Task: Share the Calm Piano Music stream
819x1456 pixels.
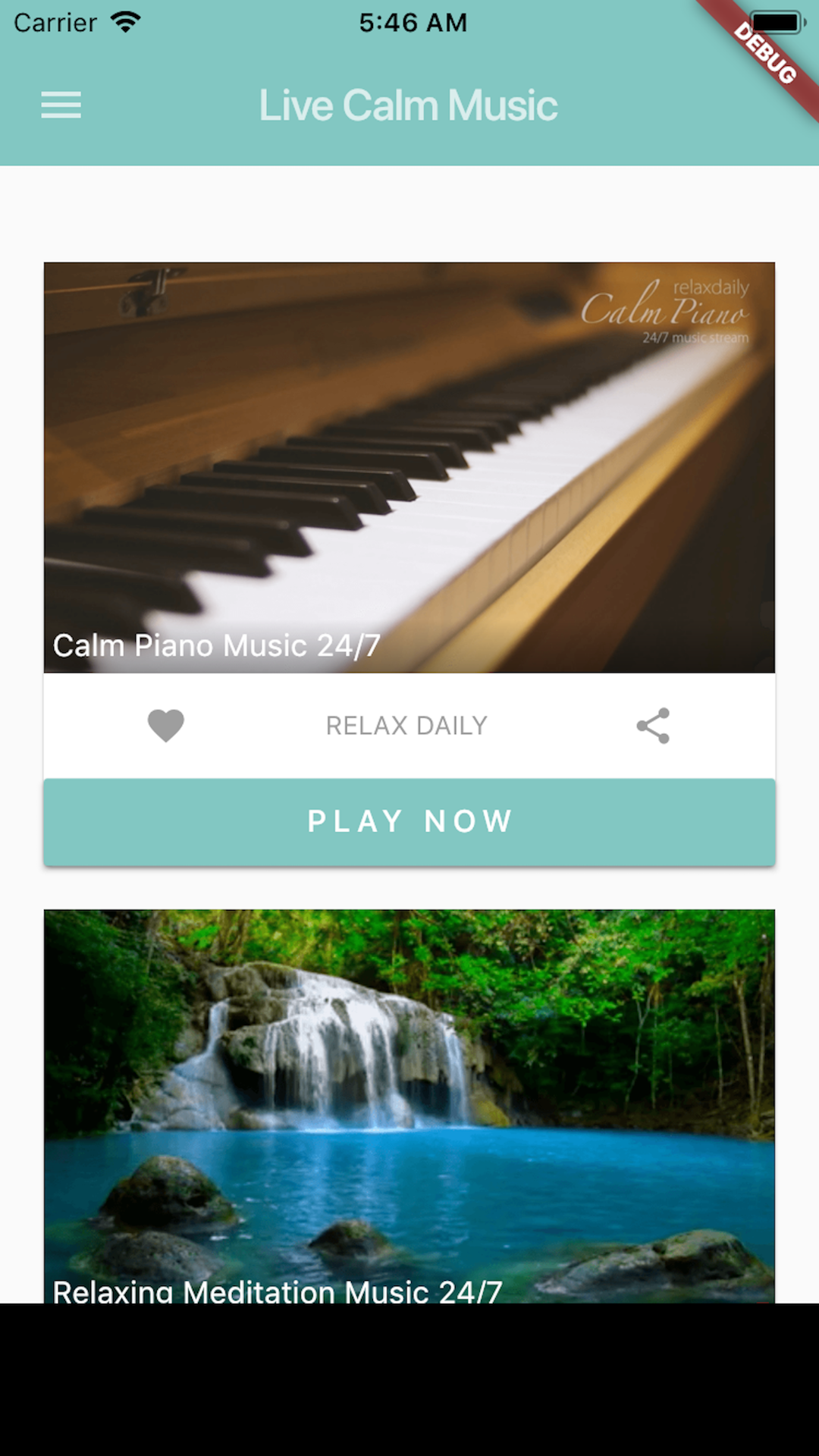Action: click(653, 726)
